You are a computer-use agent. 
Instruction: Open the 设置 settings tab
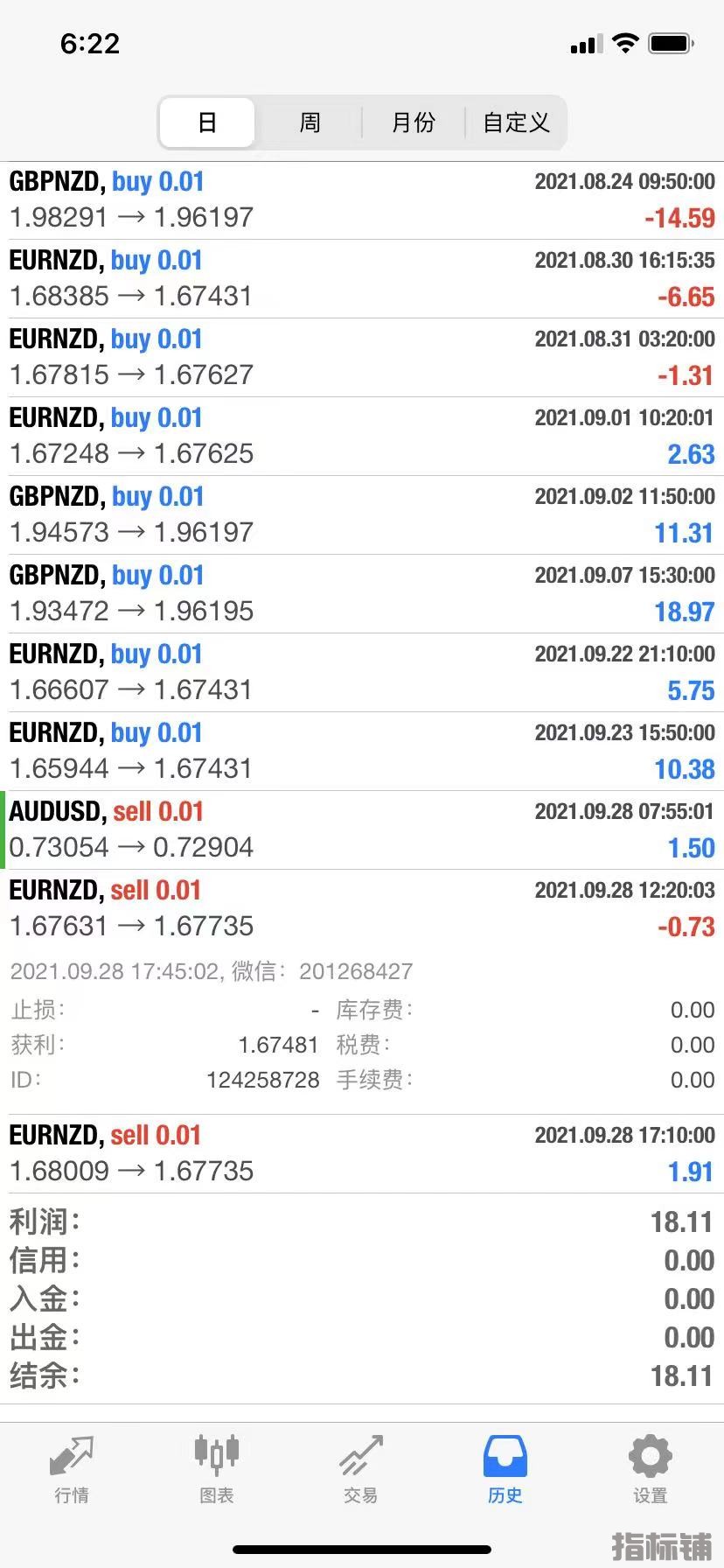click(650, 1470)
